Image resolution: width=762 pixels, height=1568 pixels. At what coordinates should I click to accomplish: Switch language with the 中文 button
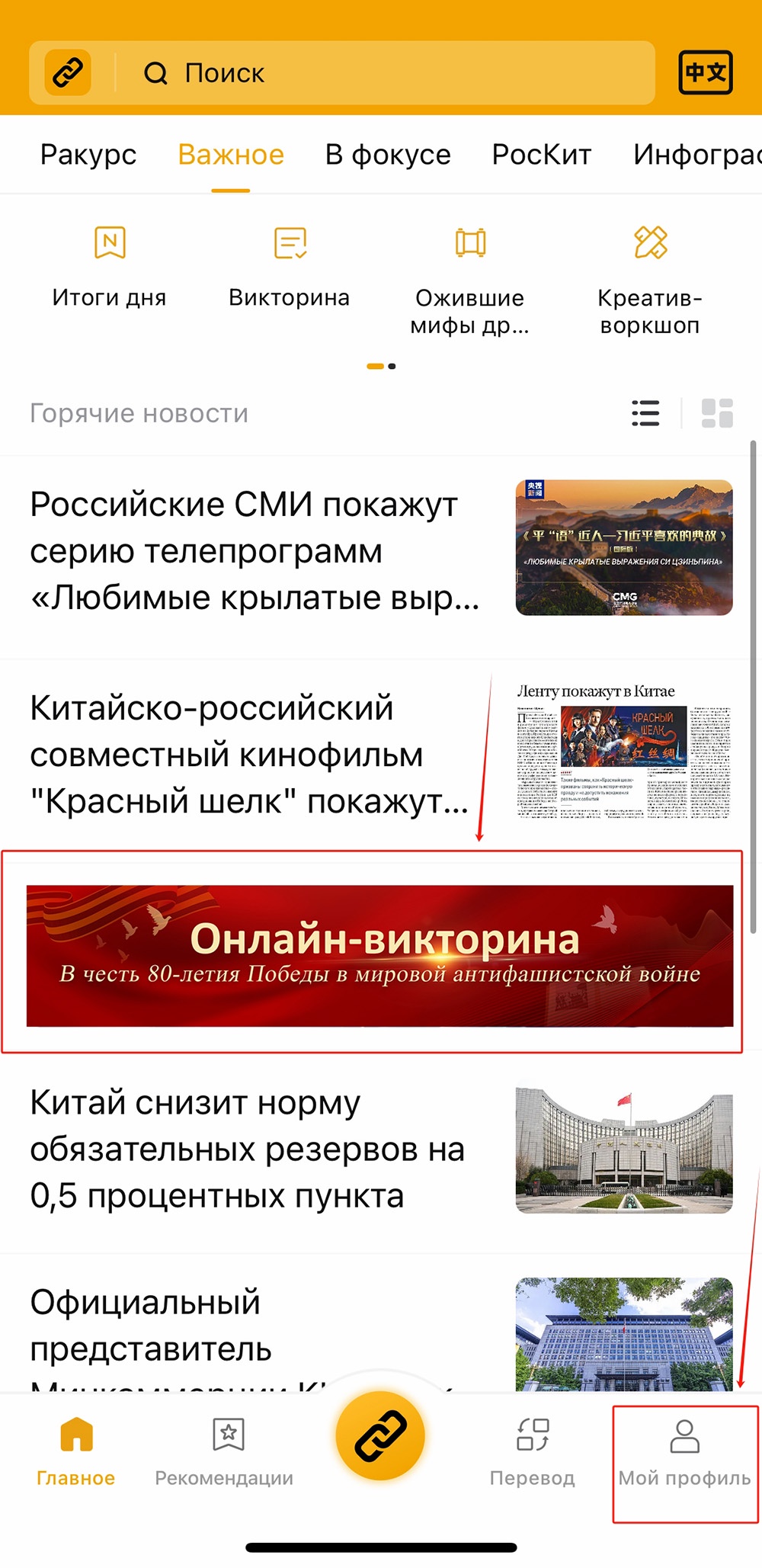click(x=705, y=73)
